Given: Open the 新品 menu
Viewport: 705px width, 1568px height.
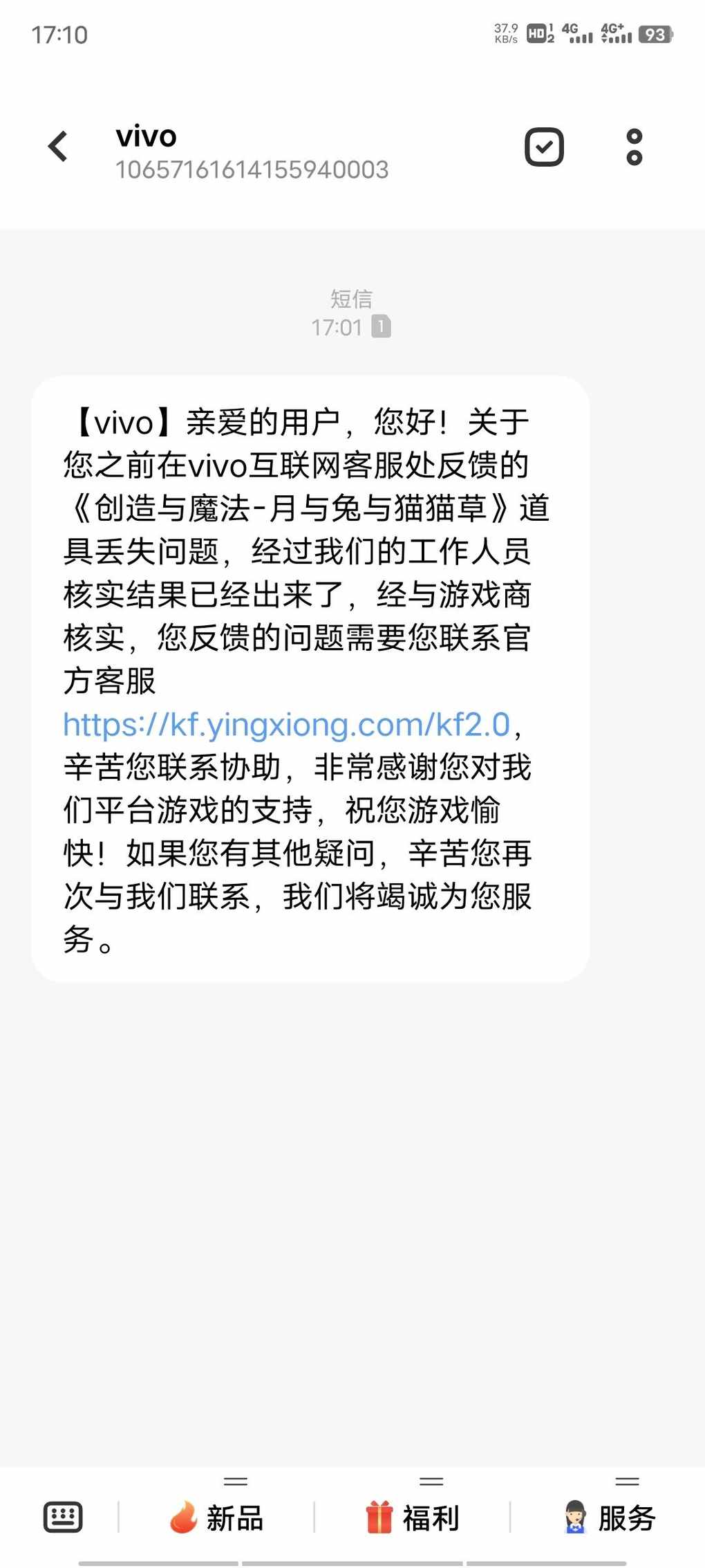Looking at the screenshot, I should (x=216, y=1518).
